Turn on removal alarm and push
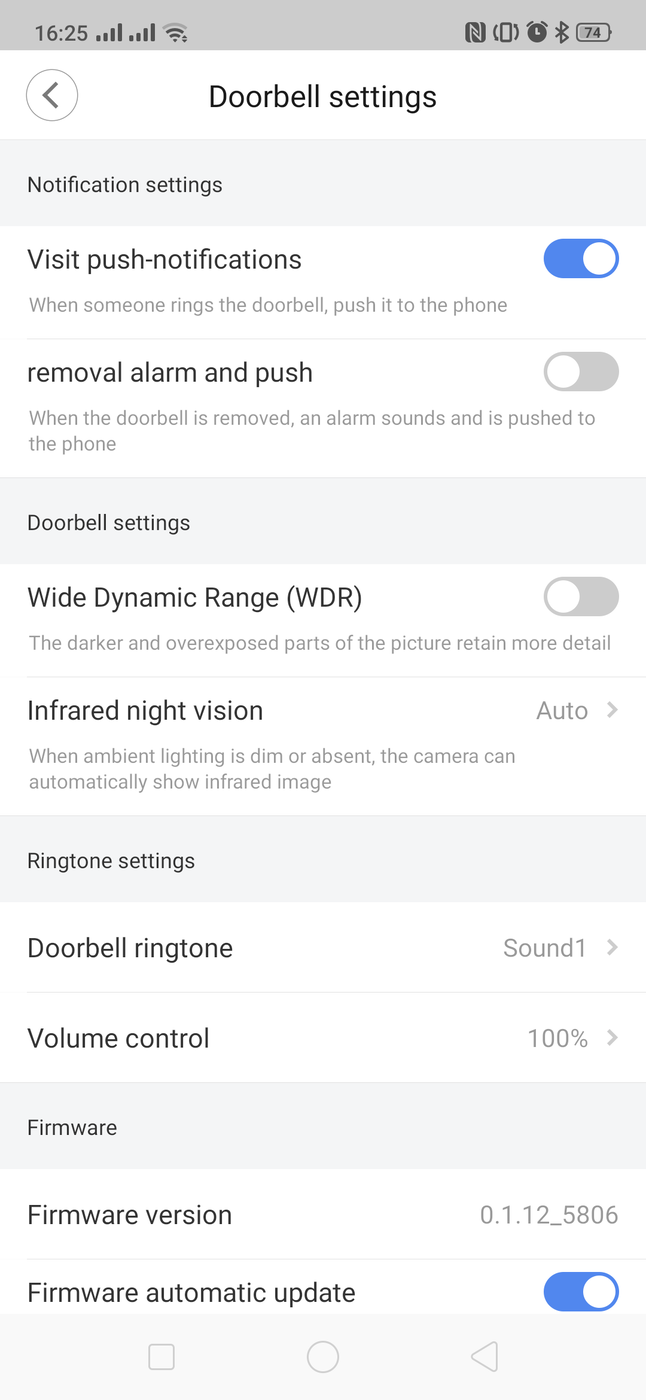The image size is (646, 1400). pos(581,372)
